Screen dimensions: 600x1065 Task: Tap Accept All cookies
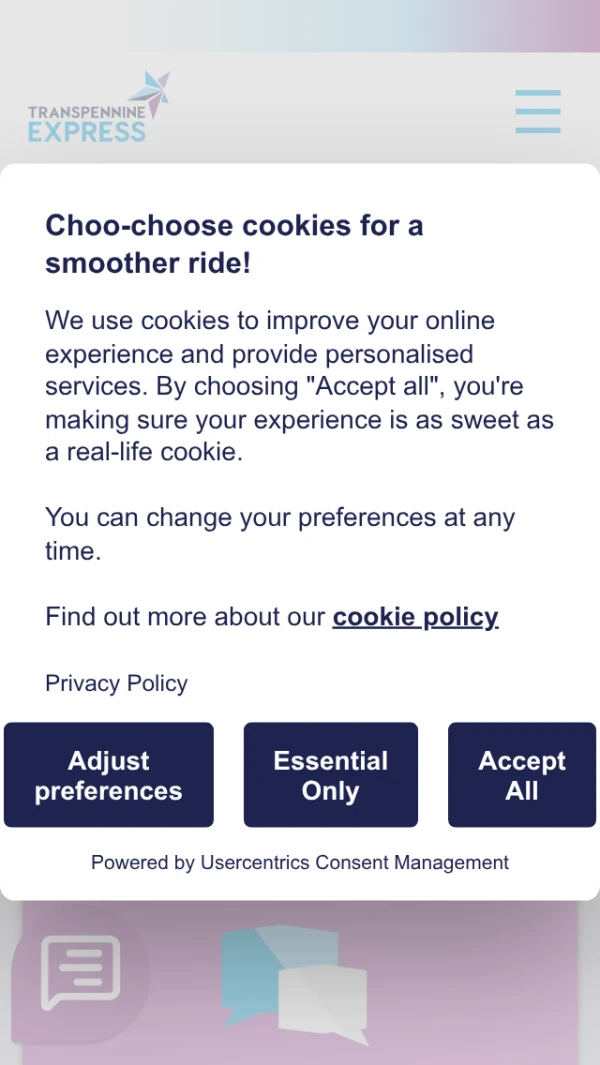[521, 774]
